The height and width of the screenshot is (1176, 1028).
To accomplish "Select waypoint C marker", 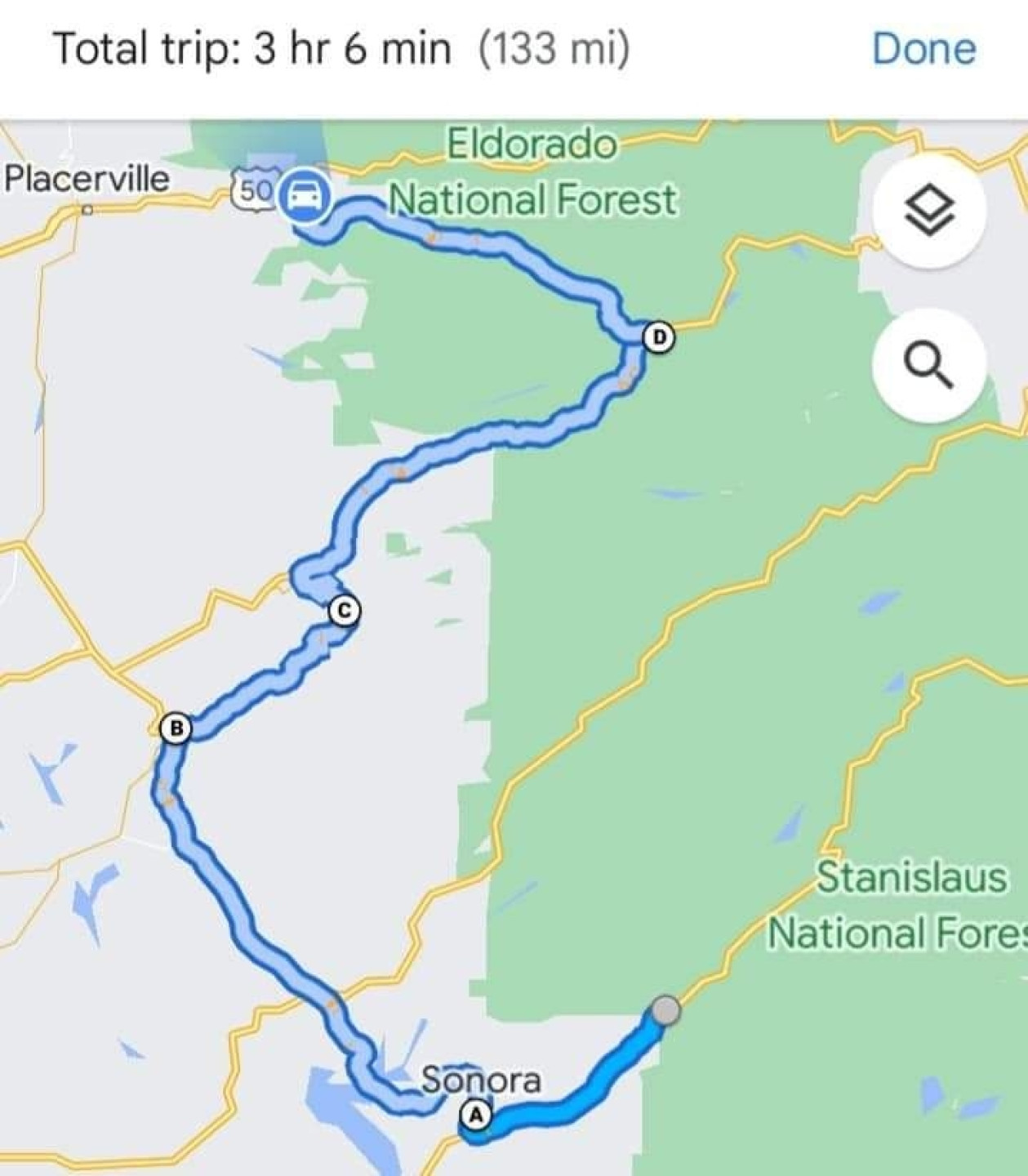I will [x=345, y=611].
